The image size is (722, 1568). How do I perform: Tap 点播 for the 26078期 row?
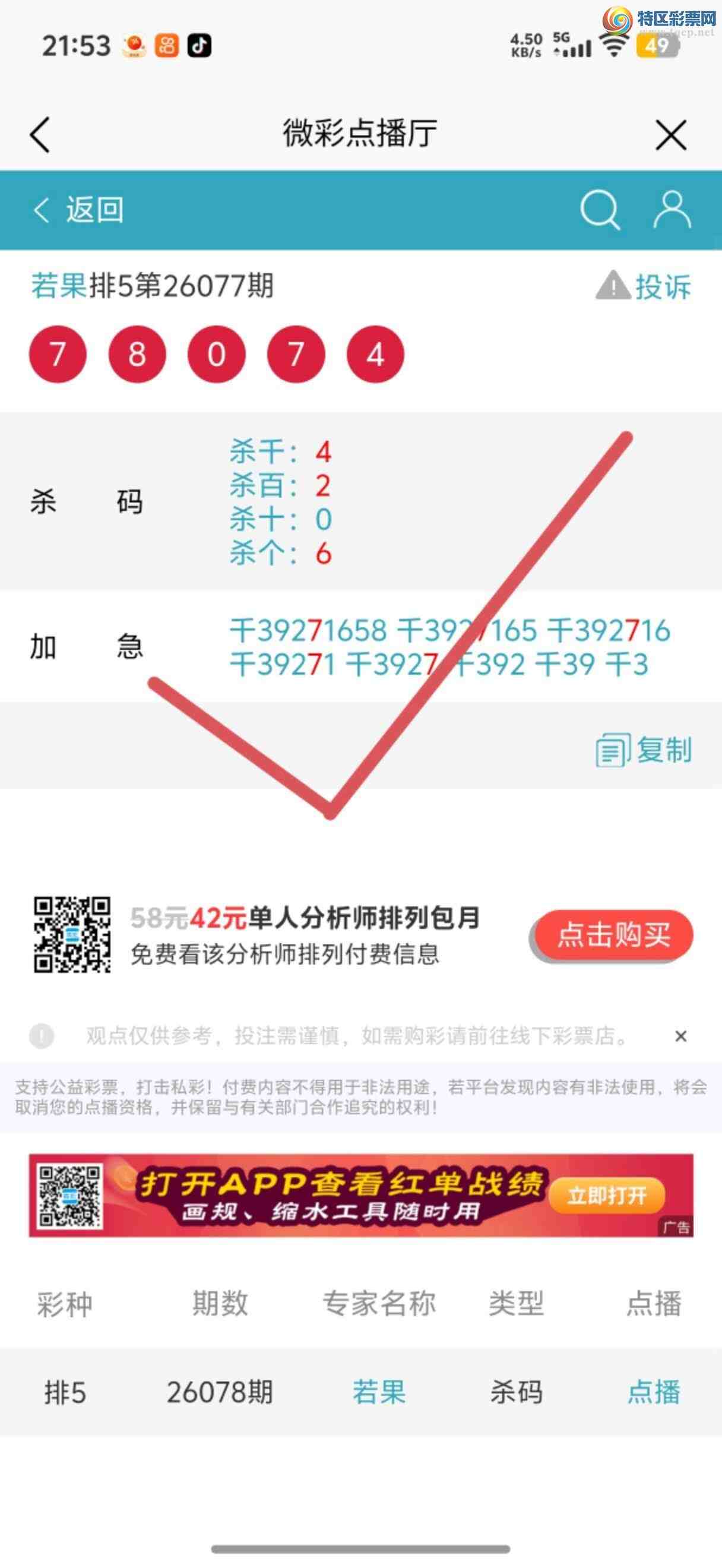pyautogui.click(x=653, y=1392)
